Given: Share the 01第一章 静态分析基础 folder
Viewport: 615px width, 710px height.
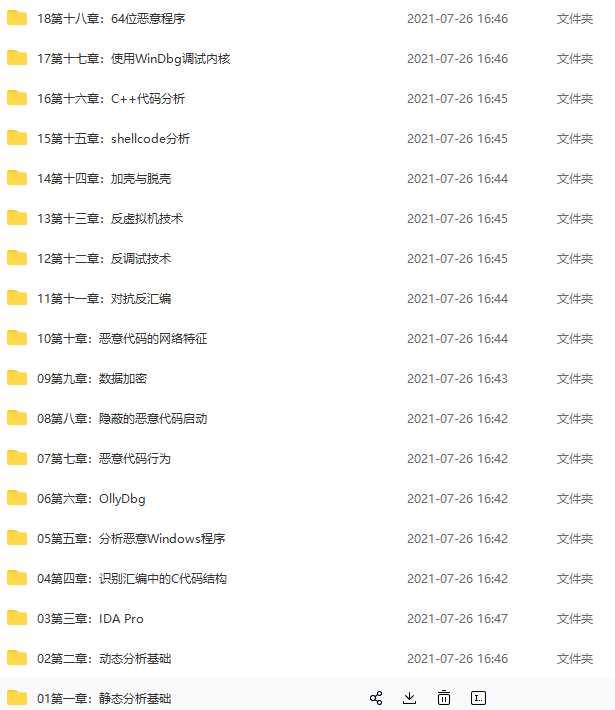Looking at the screenshot, I should click(x=376, y=698).
